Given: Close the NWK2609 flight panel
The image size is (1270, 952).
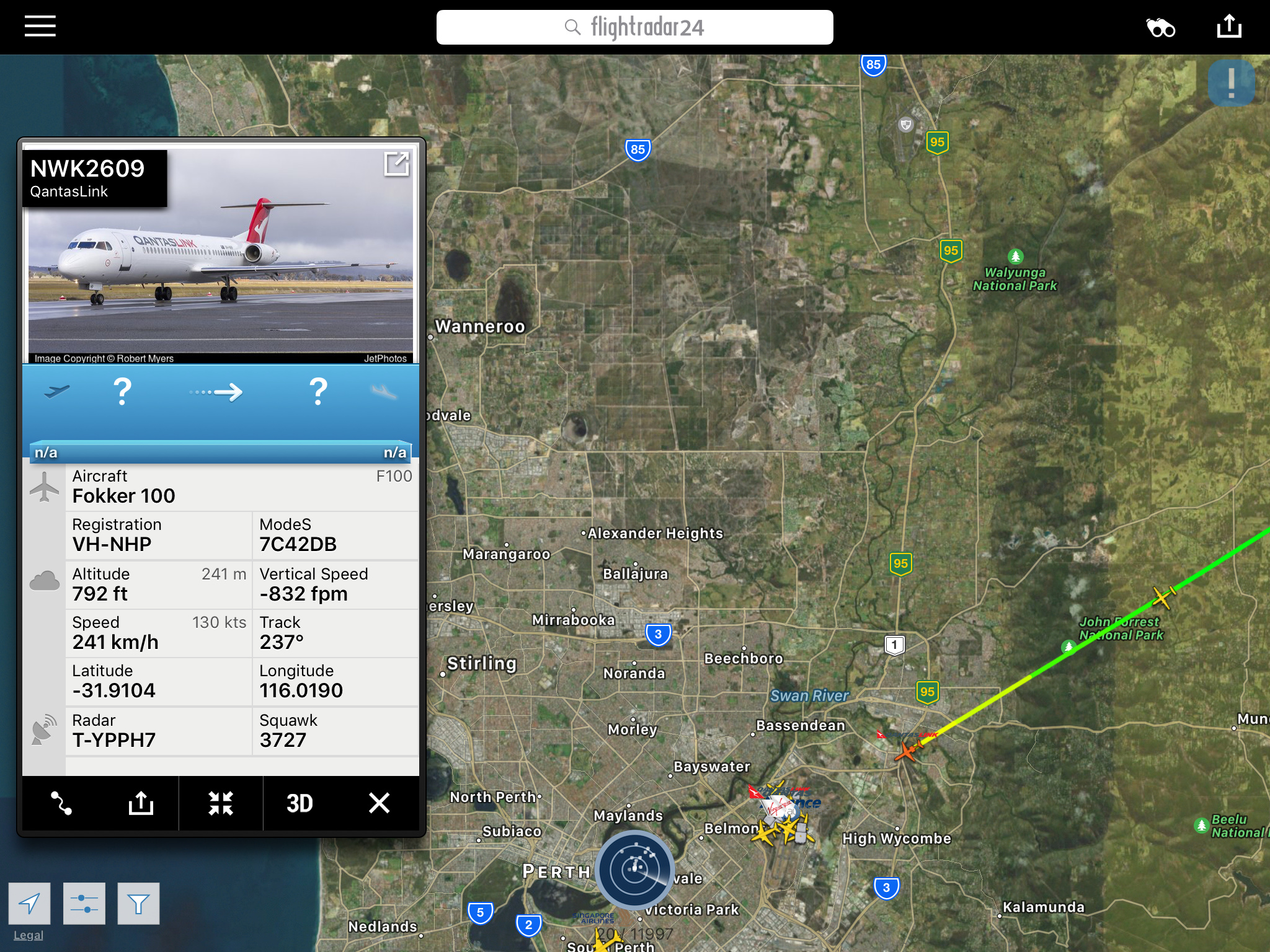Looking at the screenshot, I should coord(379,803).
